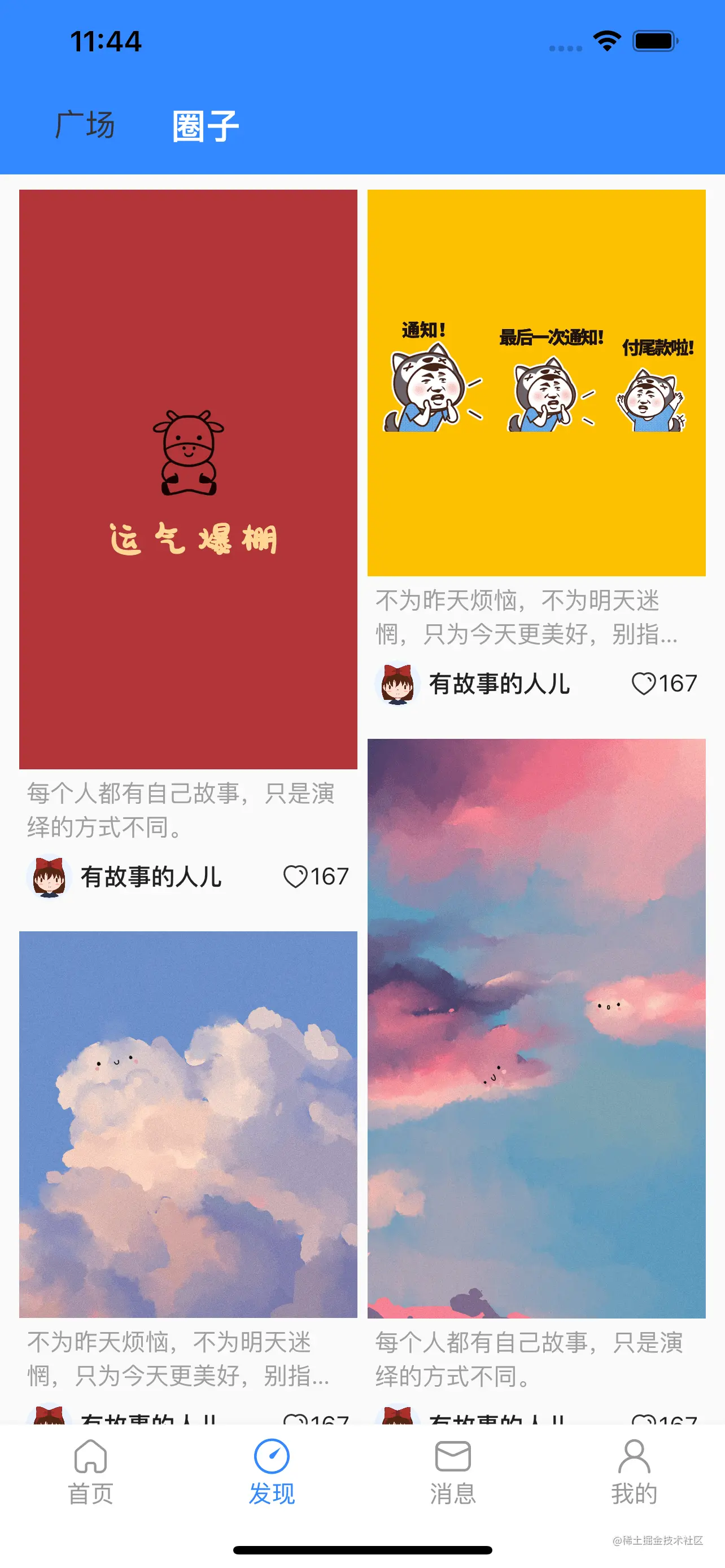725x1568 pixels.
Task: Open the pink sunset clouds post
Action: (536, 1028)
